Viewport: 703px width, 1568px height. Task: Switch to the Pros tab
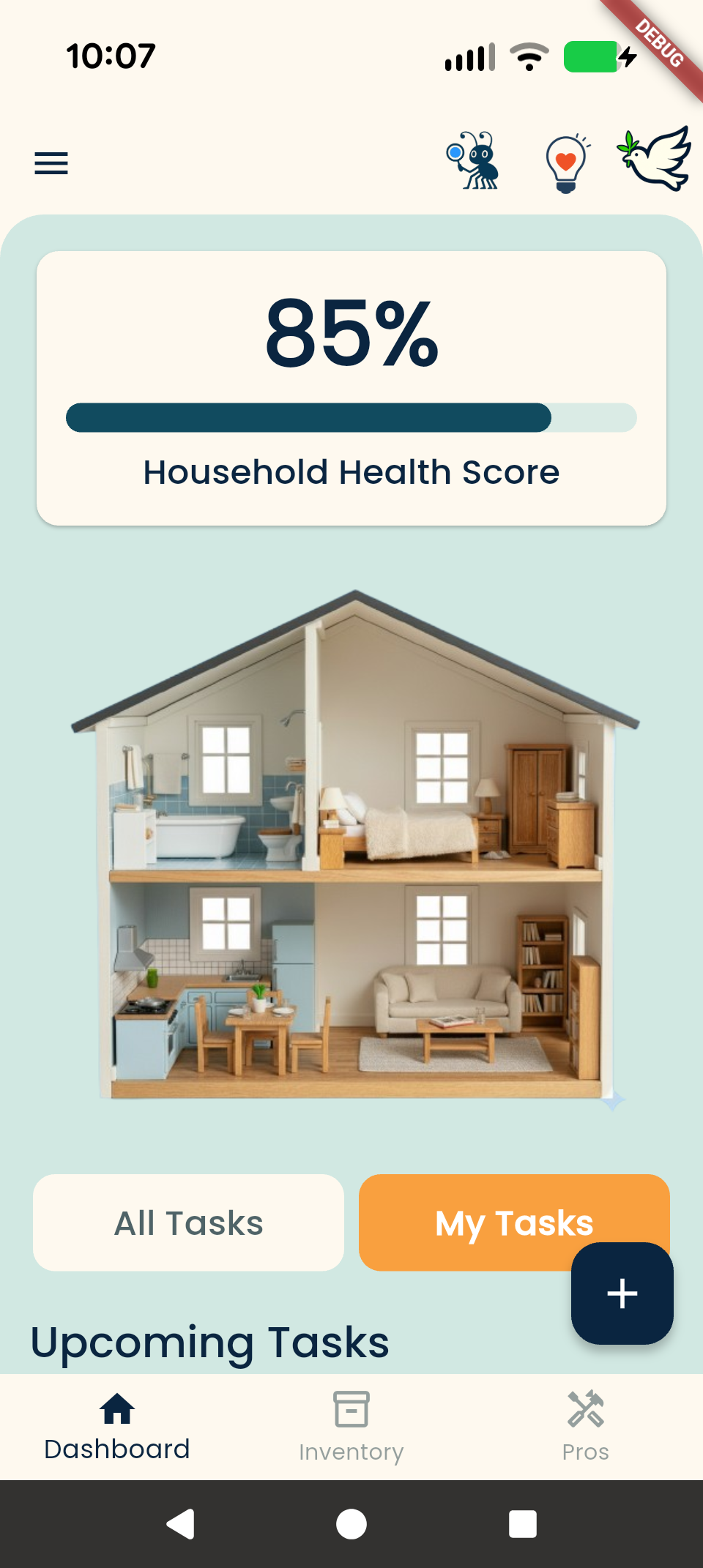click(585, 1427)
